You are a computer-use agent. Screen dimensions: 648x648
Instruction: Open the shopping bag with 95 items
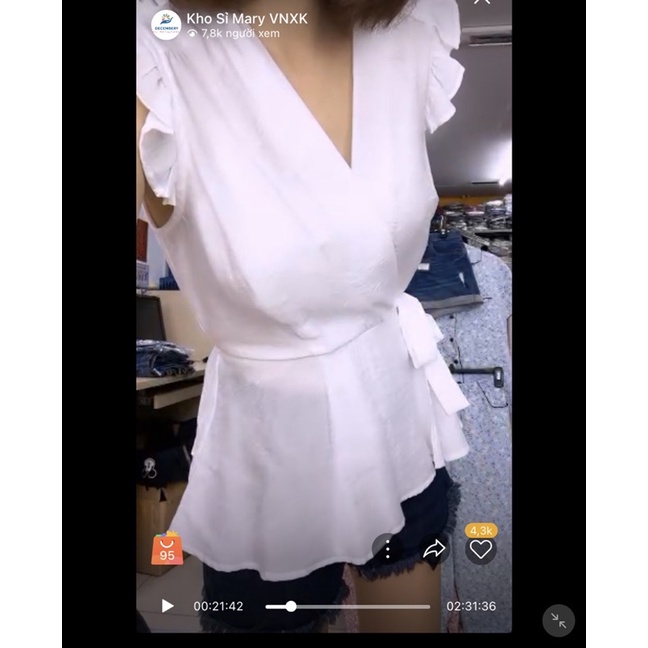tap(167, 550)
